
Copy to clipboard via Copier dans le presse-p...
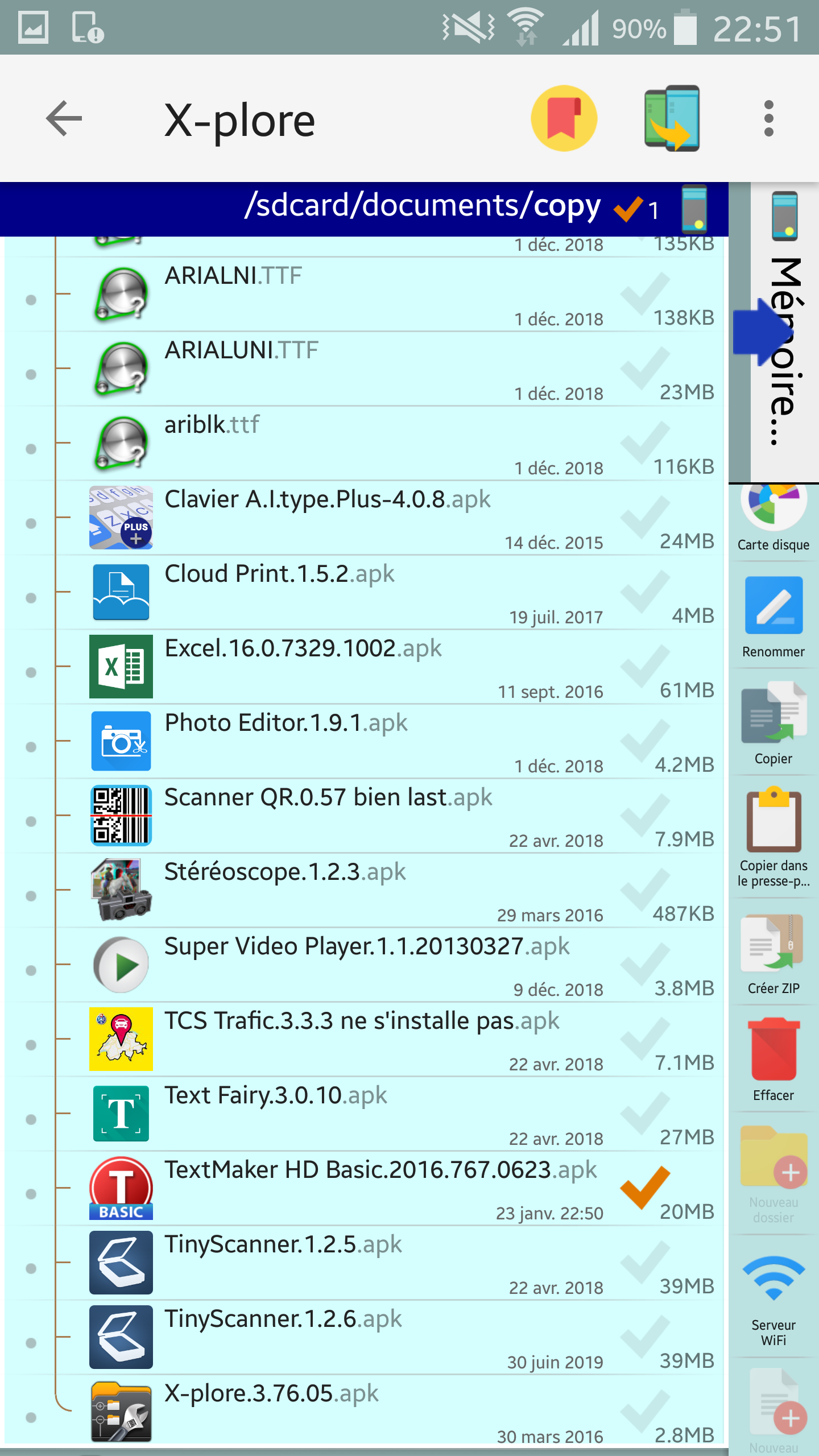(x=773, y=837)
